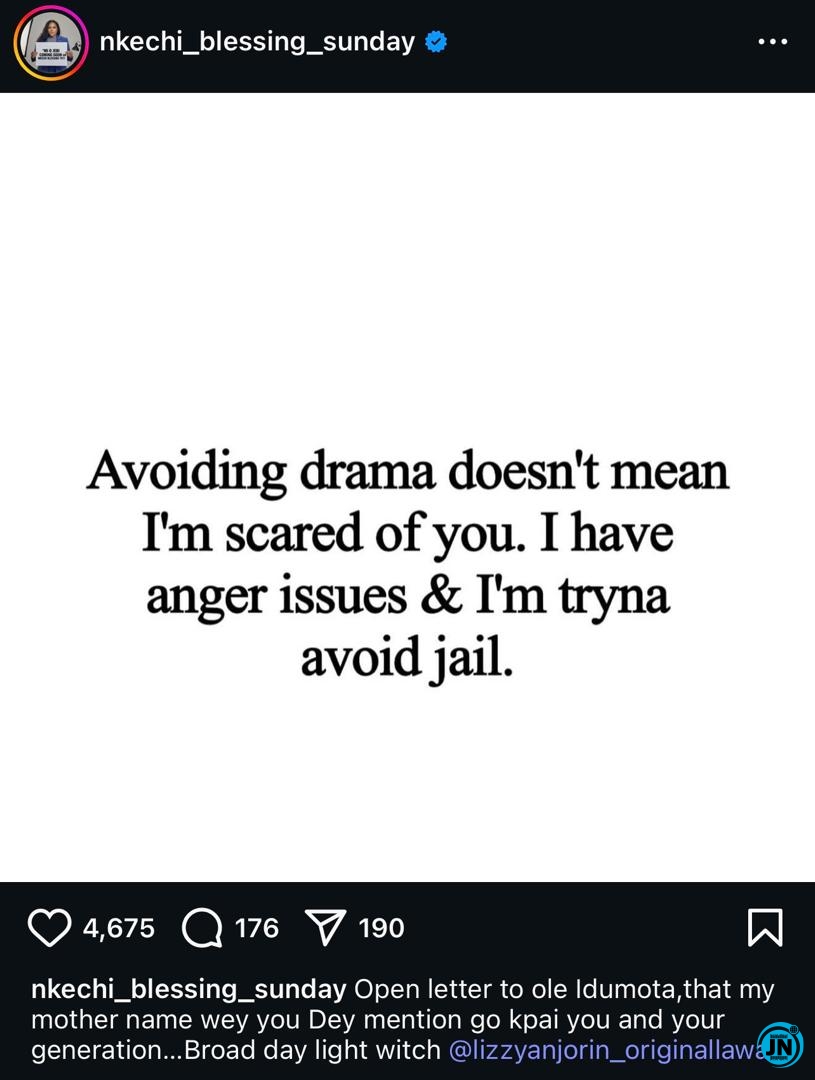815x1080 pixels.
Task: Open the three-dot overflow menu
Action: (x=772, y=42)
